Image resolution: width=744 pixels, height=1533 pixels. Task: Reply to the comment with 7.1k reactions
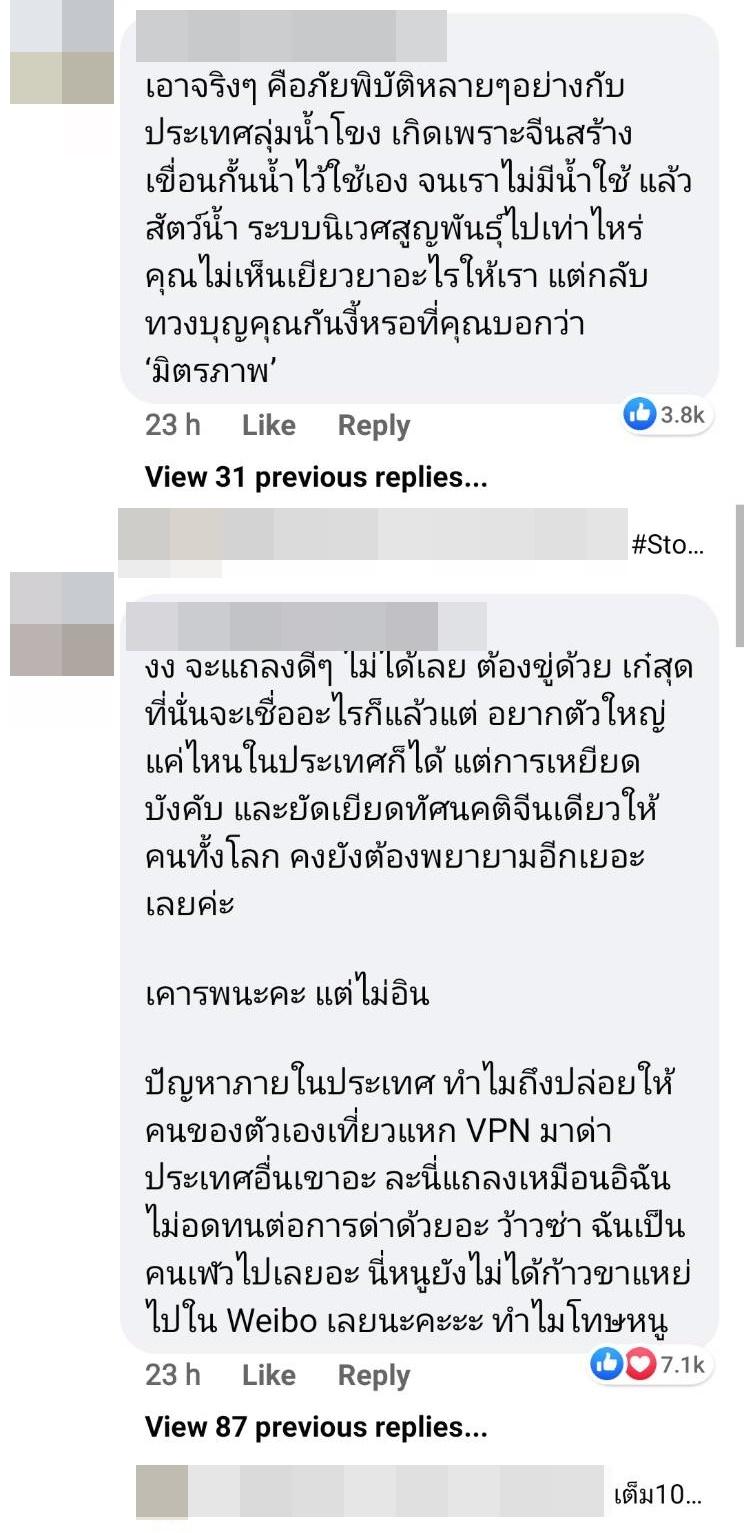[x=373, y=1375]
